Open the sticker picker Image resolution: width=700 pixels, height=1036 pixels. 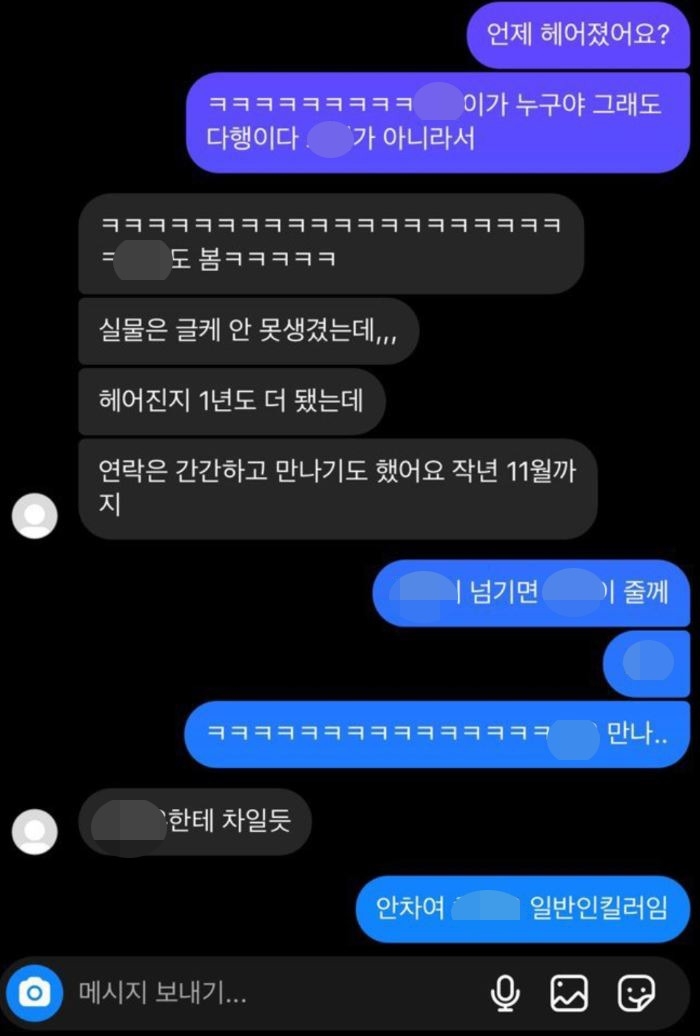[636, 992]
